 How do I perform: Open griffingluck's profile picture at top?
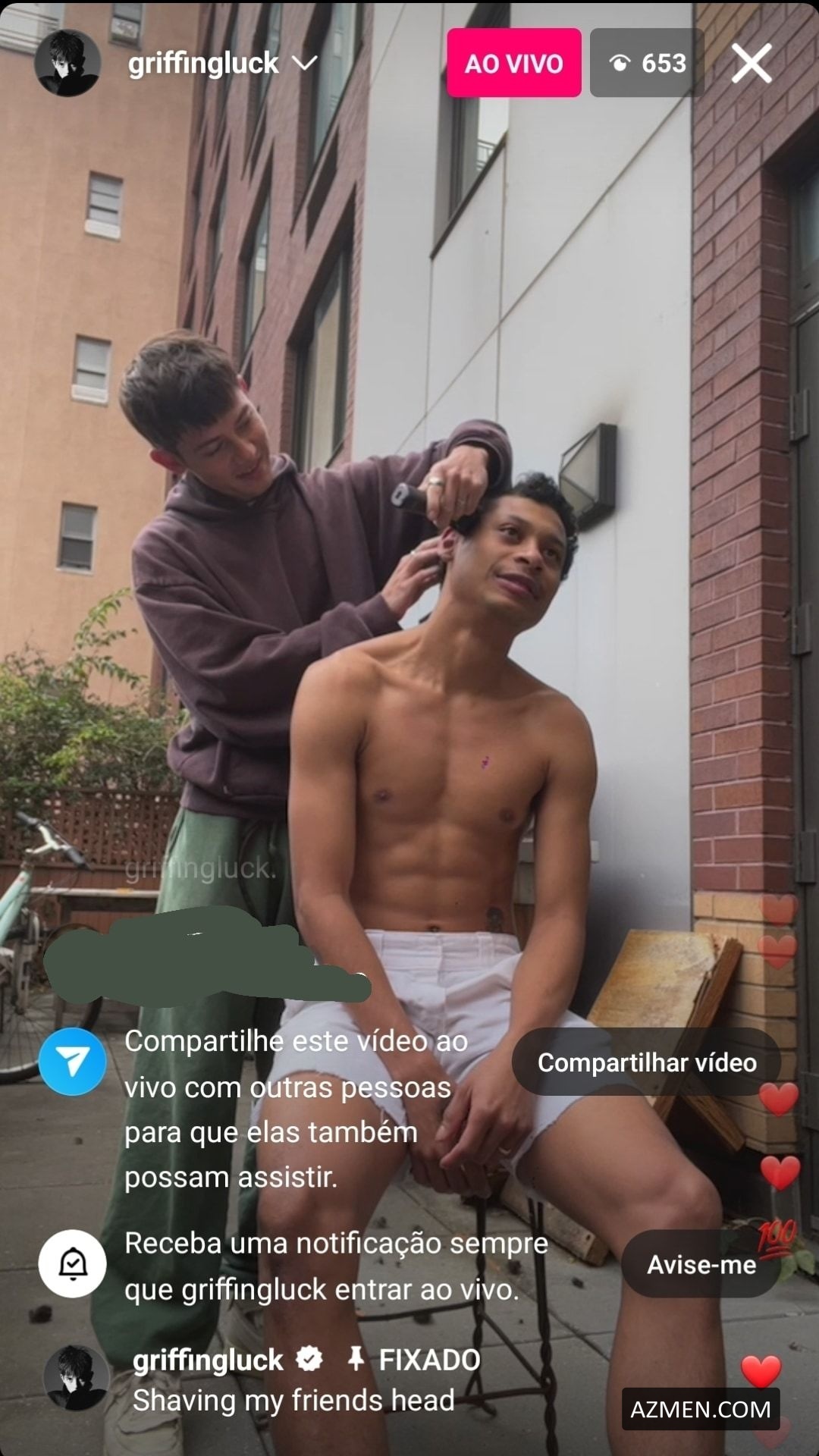(x=67, y=63)
